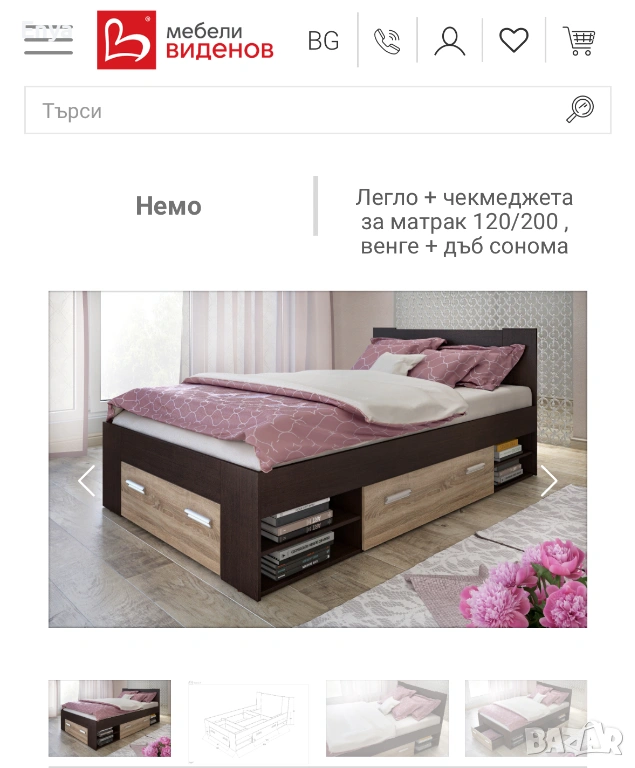
Task: Show the previous product photo
Action: (87, 480)
